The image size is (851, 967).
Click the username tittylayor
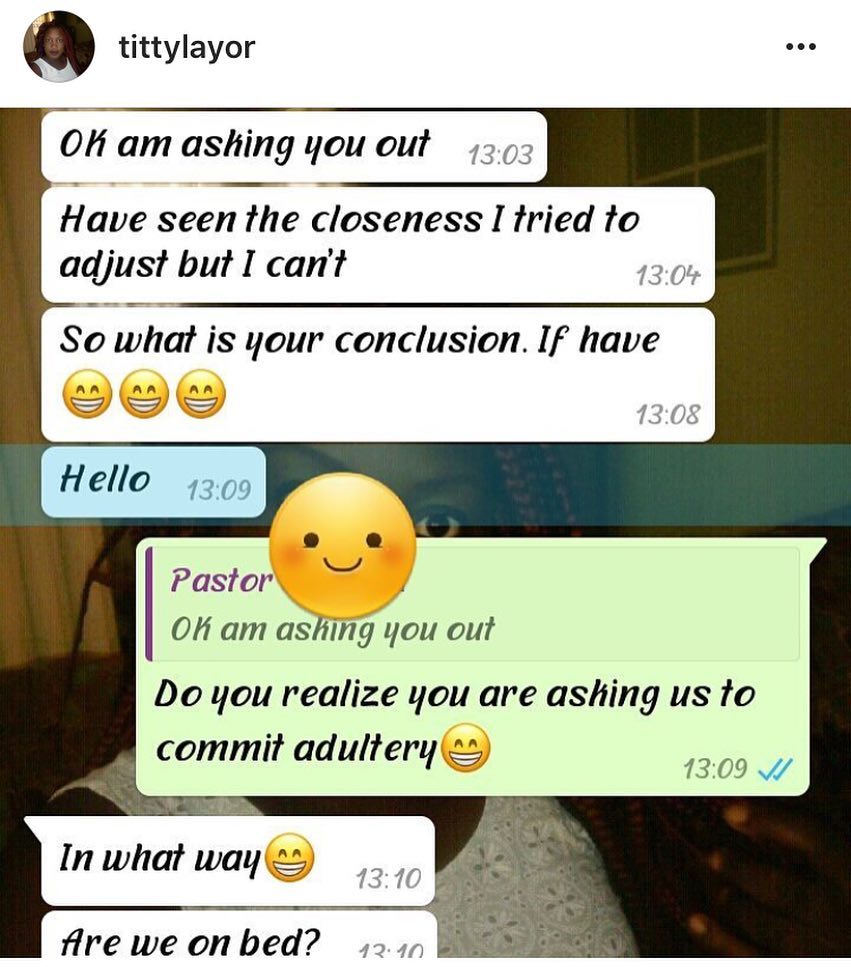click(x=185, y=46)
